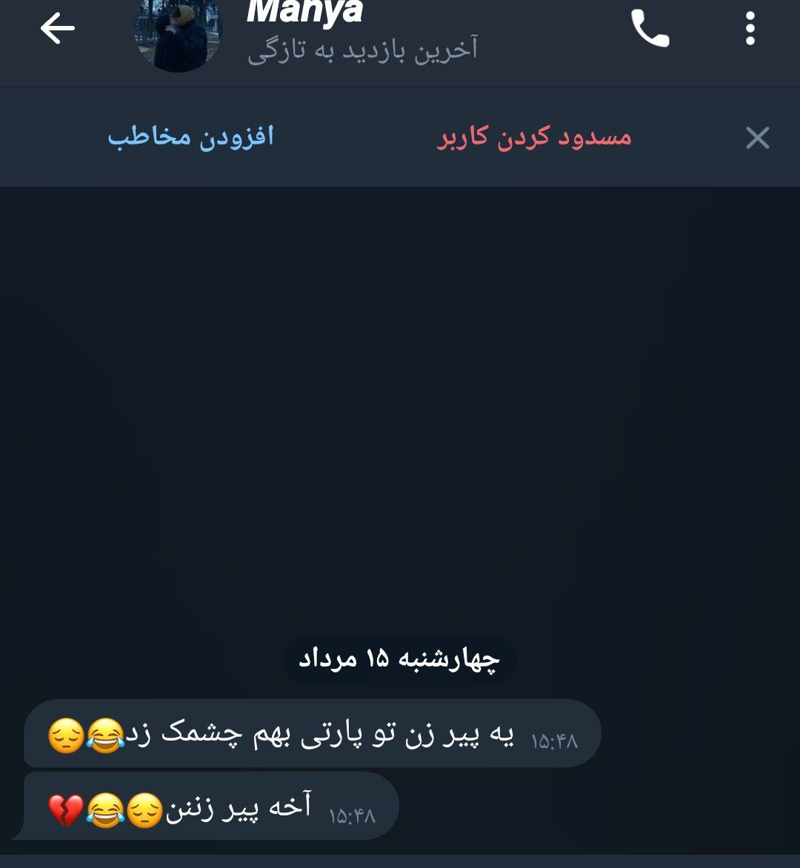Open Manya's profile photo
The image size is (800, 868).
pos(178,36)
